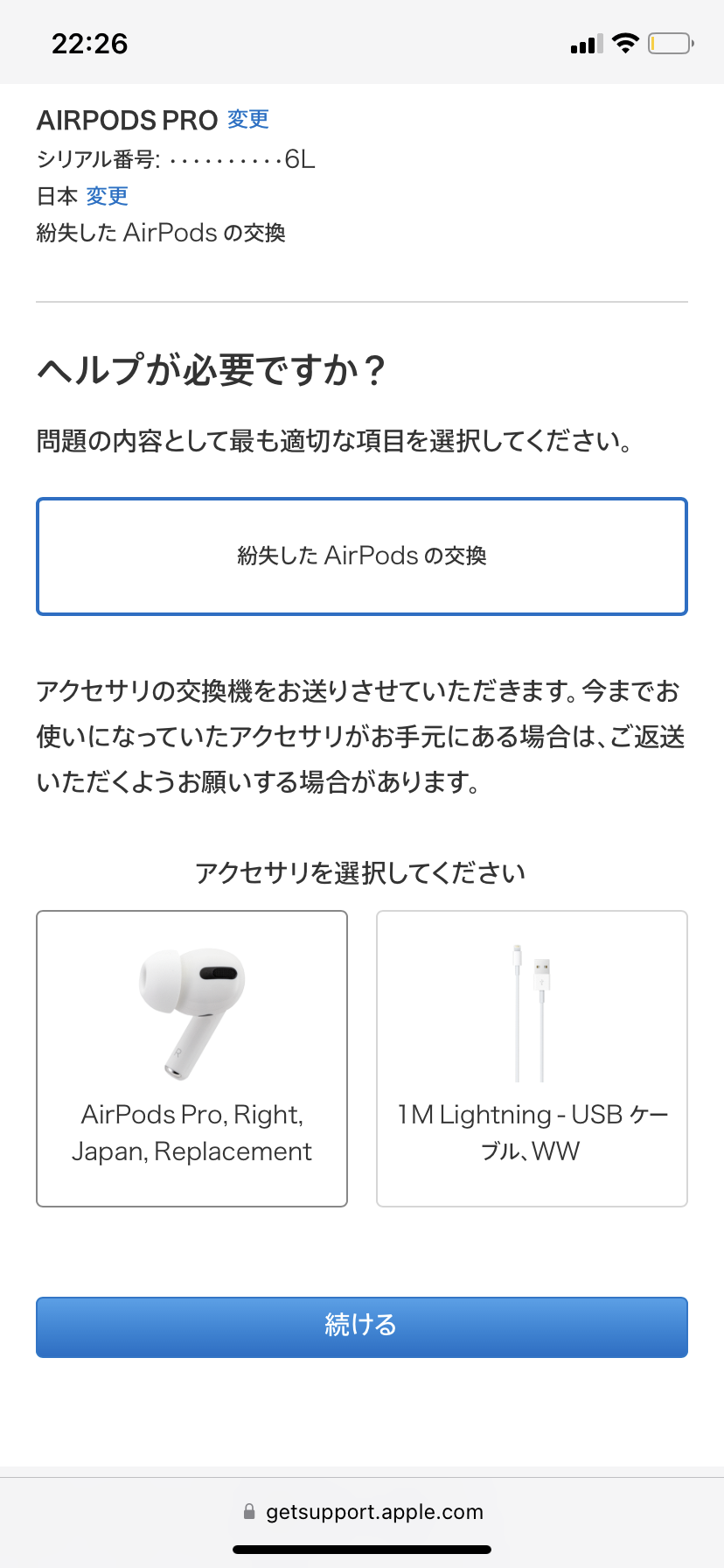Change the country via 日本 変更 link
Screen dimensions: 724x1568
pos(107,196)
